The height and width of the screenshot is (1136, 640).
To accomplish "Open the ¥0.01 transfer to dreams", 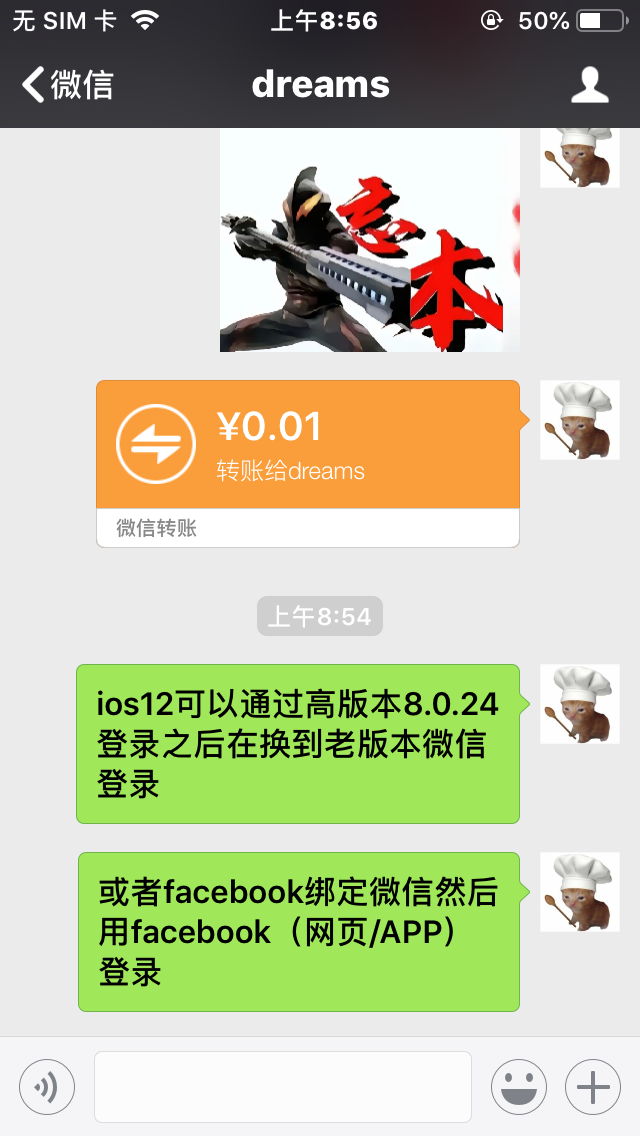I will [308, 446].
